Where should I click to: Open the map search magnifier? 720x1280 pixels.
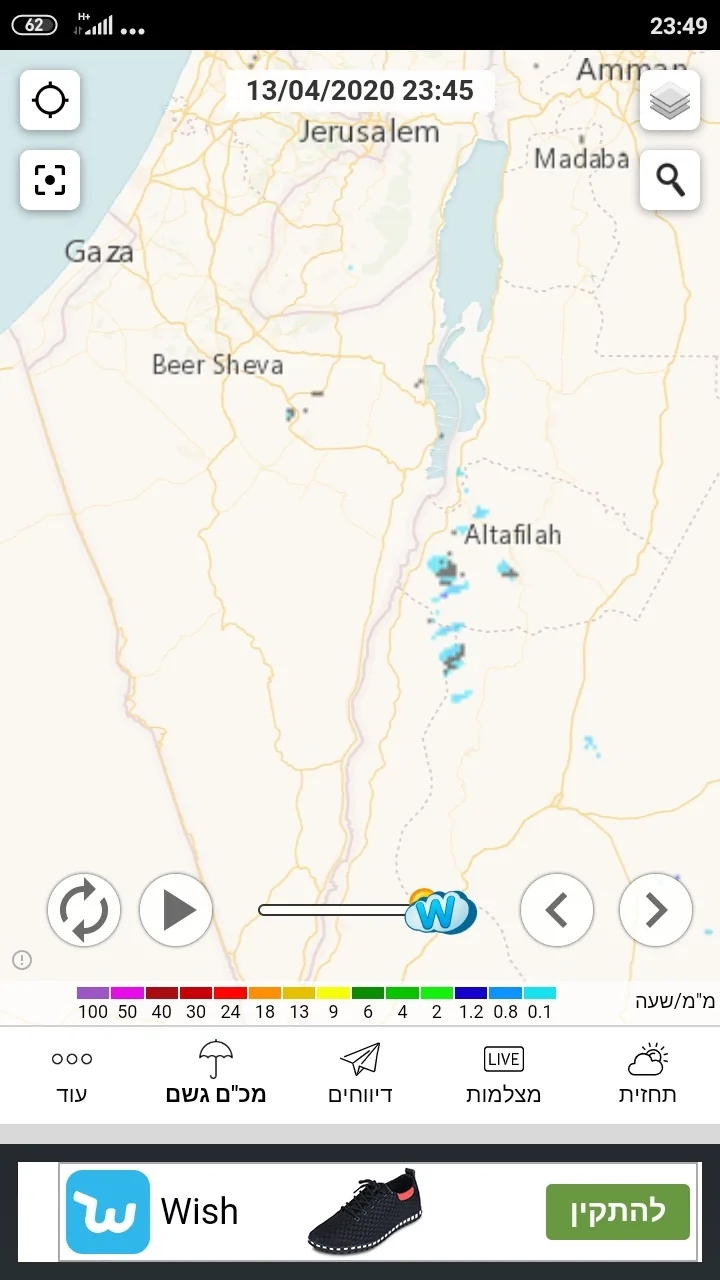pos(670,180)
